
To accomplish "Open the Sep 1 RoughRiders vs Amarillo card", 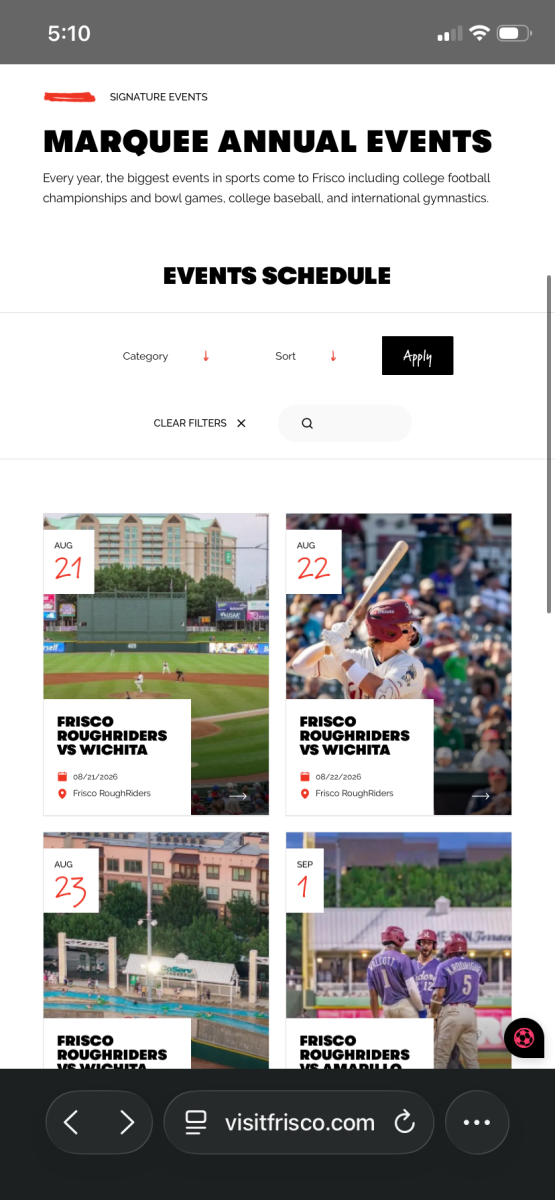I will click(x=398, y=950).
